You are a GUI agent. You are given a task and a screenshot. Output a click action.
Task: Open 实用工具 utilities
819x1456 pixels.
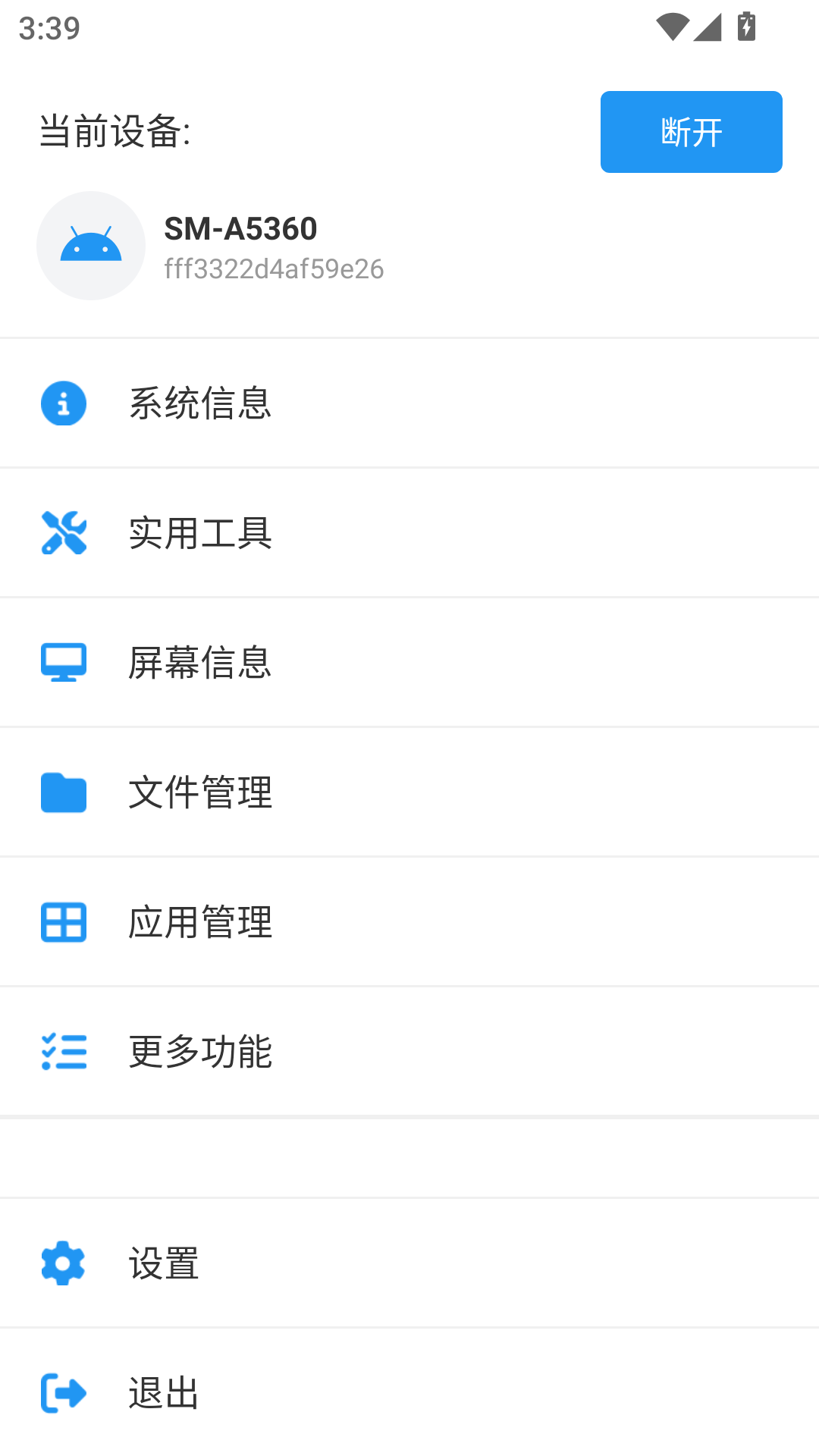[409, 532]
